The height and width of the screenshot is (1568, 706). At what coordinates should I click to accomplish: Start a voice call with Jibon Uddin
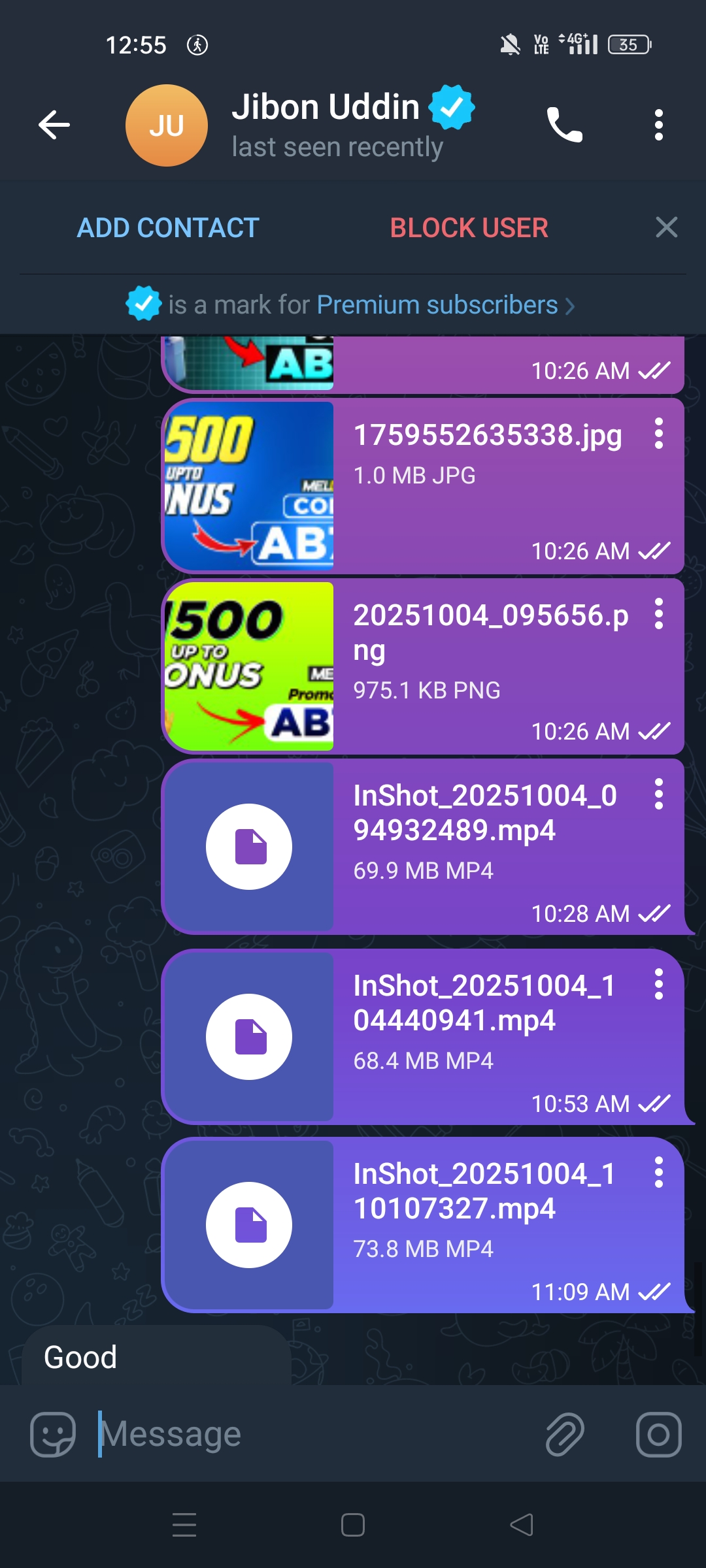point(564,125)
